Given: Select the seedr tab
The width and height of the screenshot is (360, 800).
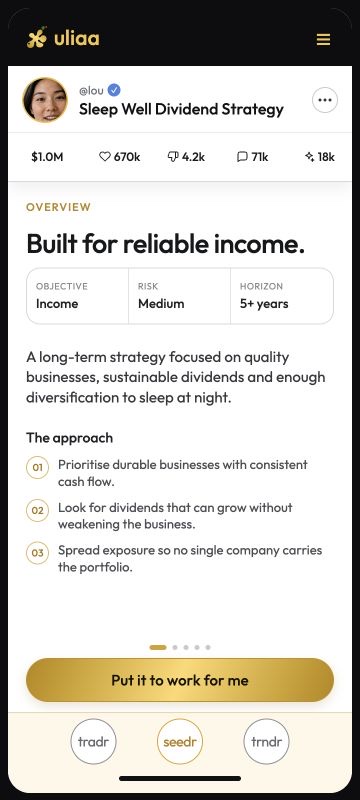Looking at the screenshot, I should (180, 742).
